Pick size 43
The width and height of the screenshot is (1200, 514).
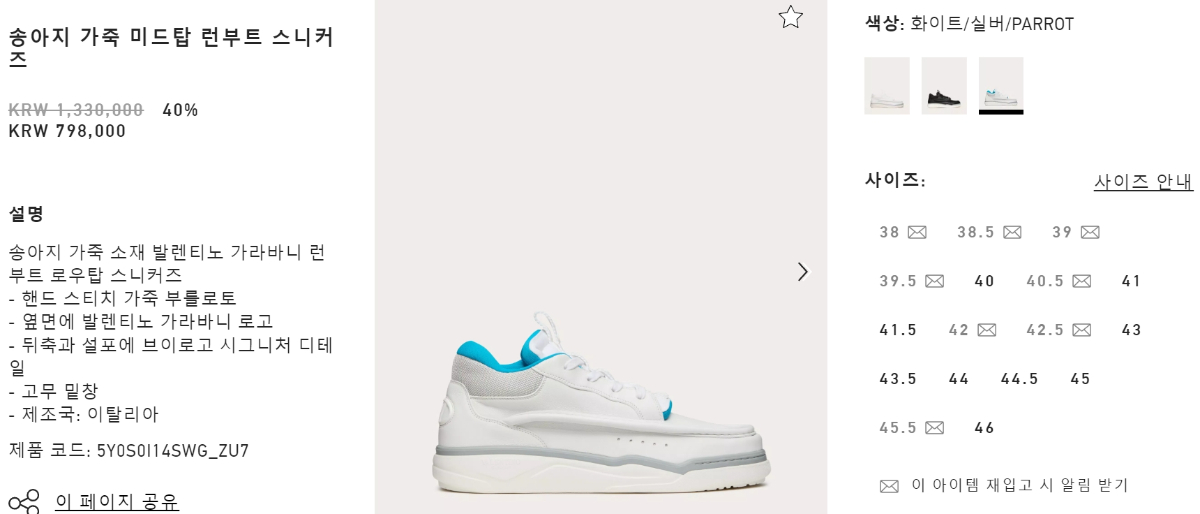tap(1132, 330)
